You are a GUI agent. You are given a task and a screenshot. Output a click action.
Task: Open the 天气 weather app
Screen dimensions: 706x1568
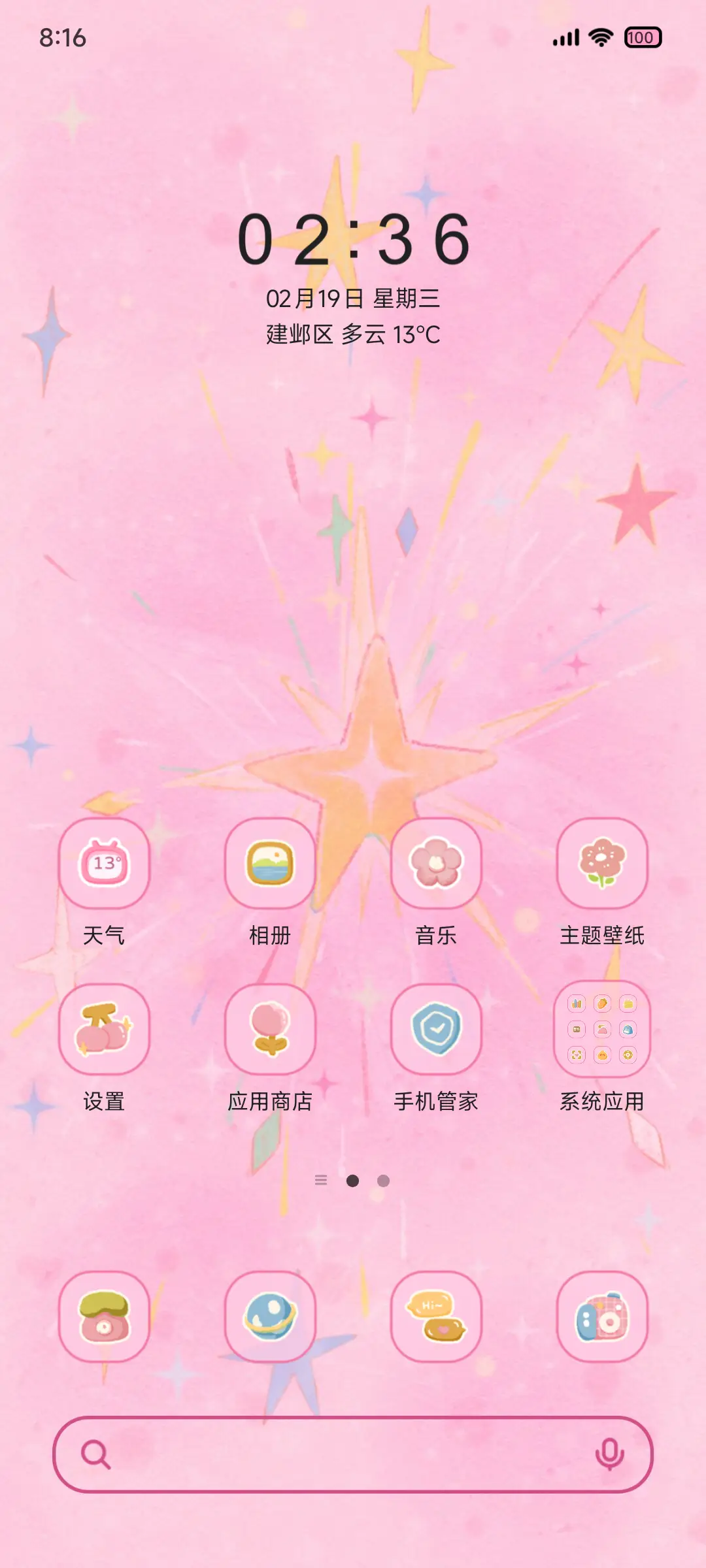[x=106, y=864]
